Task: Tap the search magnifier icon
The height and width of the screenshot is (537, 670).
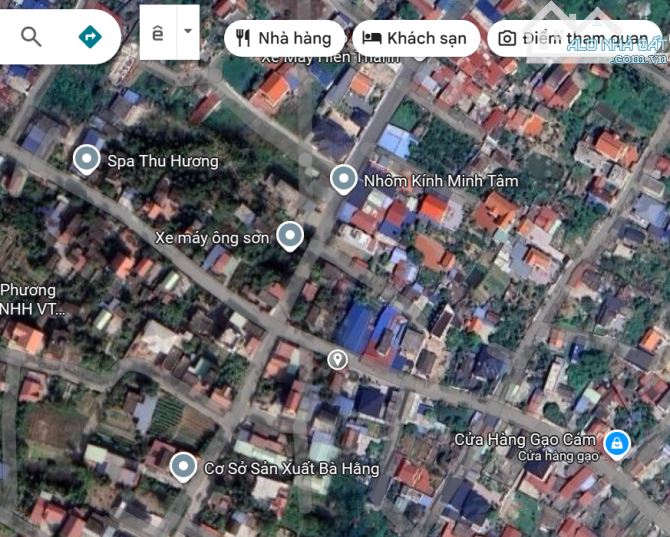Action: 31,38
